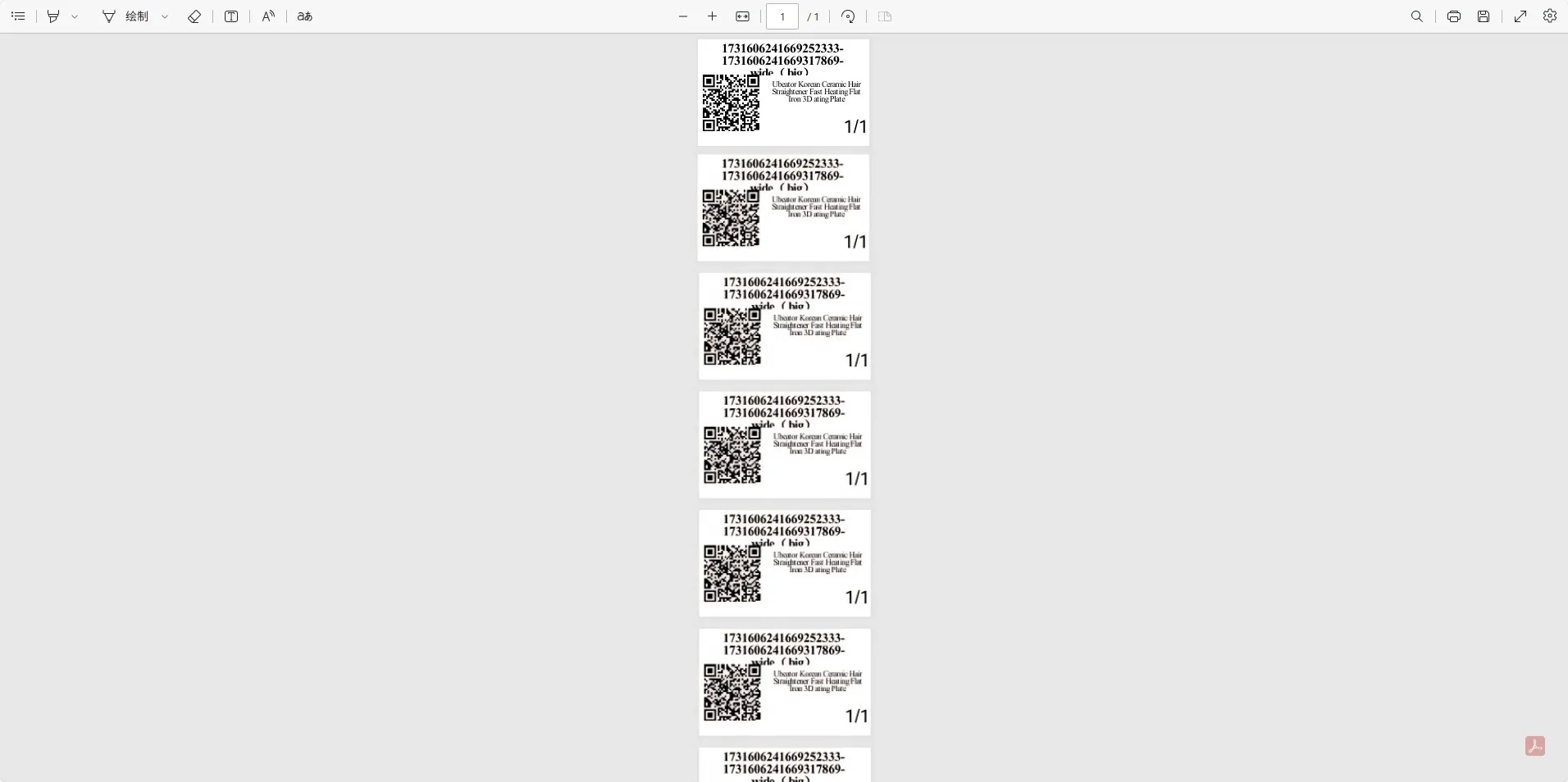Viewport: 1568px width, 782px height.
Task: Expand the draw tool options arrow
Action: (x=165, y=16)
